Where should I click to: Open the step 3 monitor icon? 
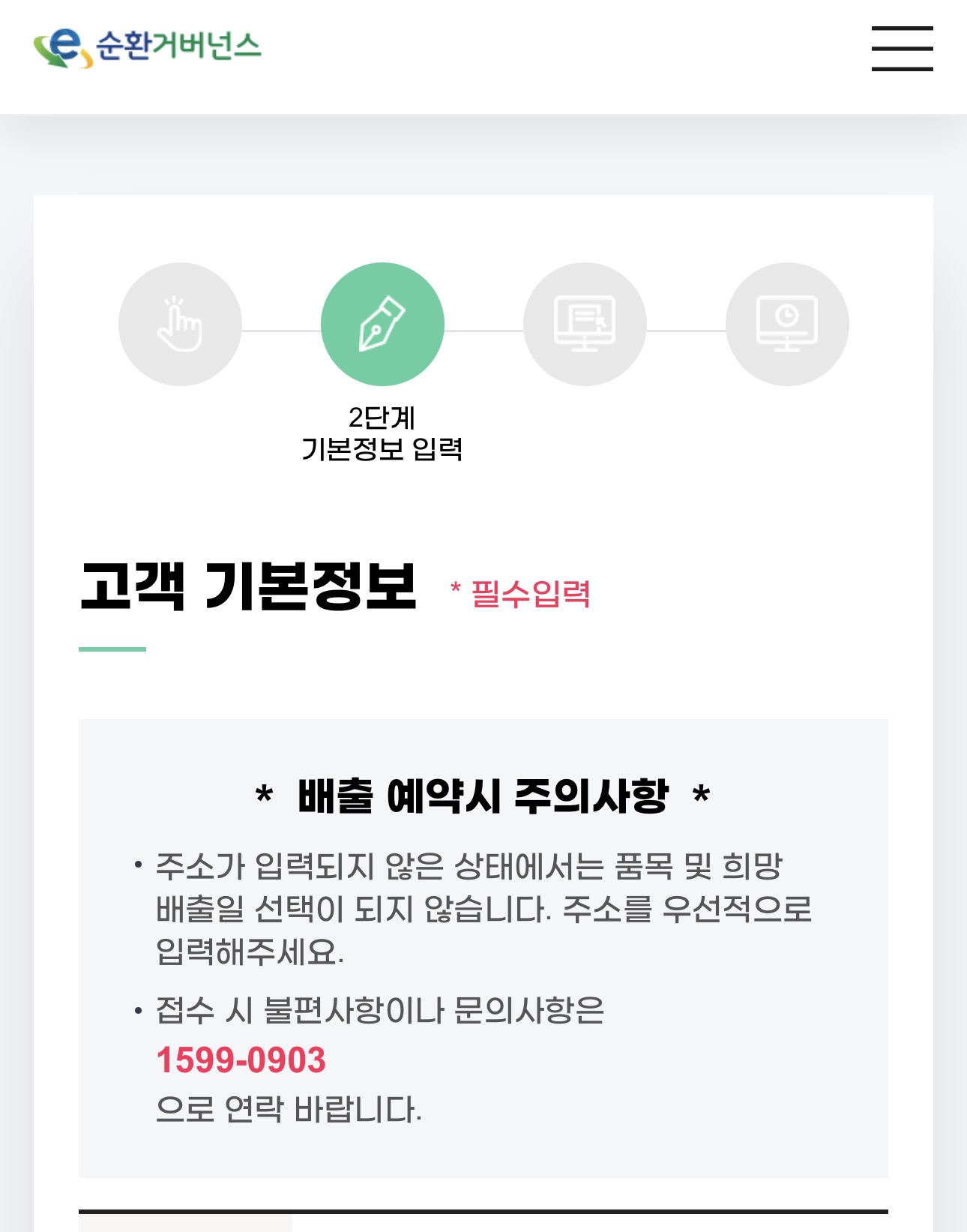[x=585, y=322]
